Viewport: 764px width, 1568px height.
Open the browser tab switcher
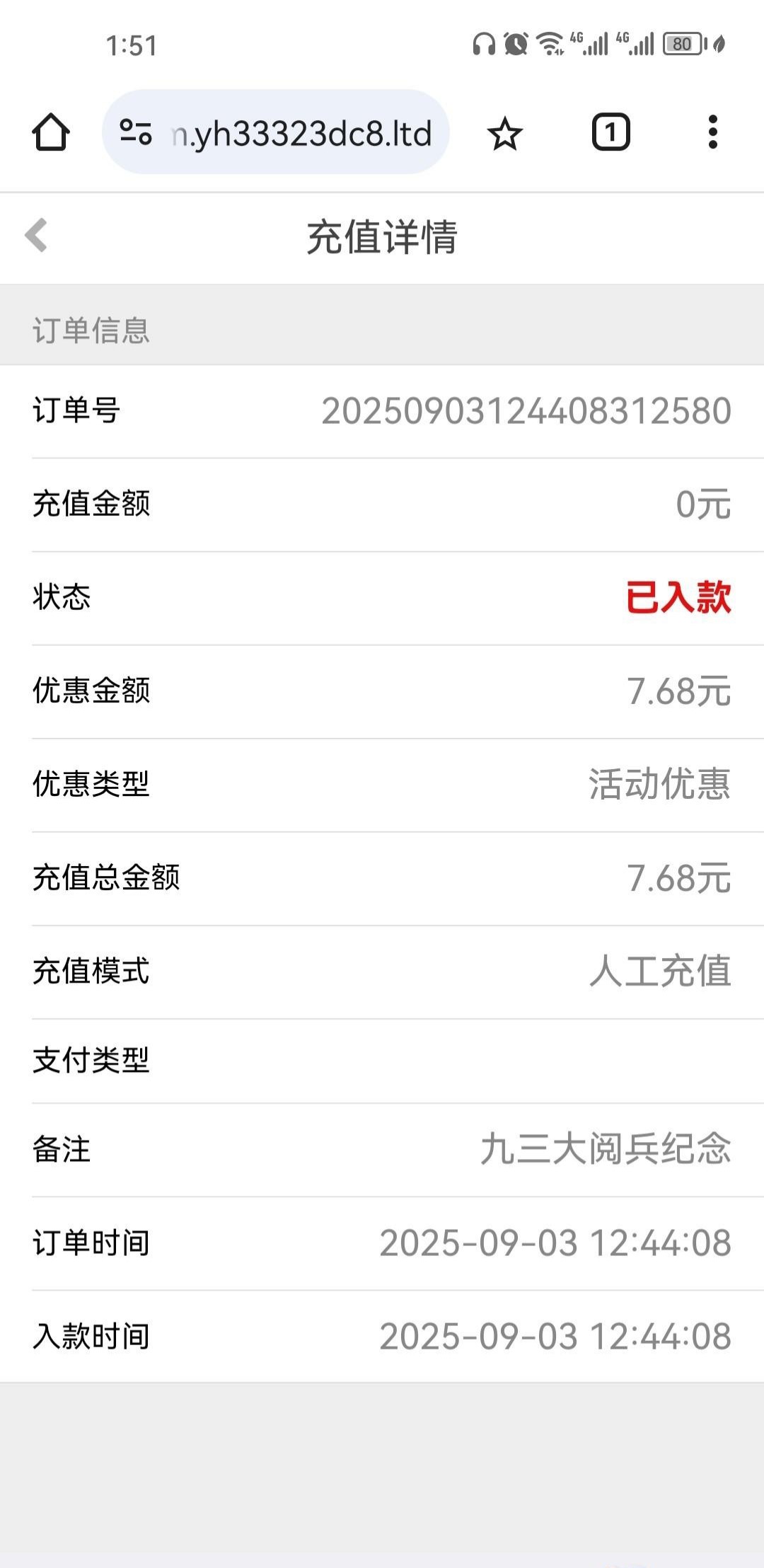click(x=610, y=132)
